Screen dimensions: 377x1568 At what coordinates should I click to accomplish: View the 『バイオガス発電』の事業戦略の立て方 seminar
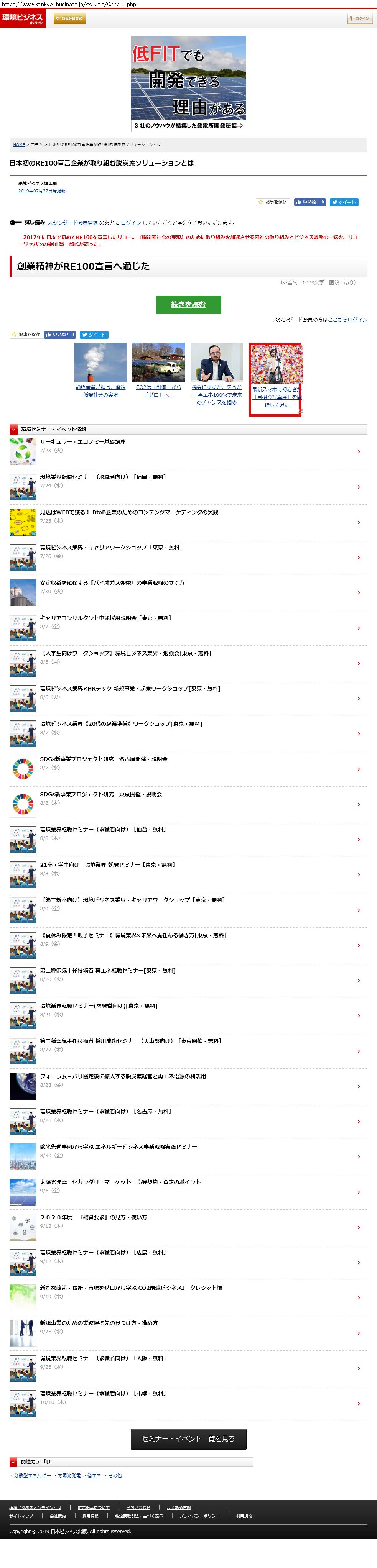tap(112, 583)
